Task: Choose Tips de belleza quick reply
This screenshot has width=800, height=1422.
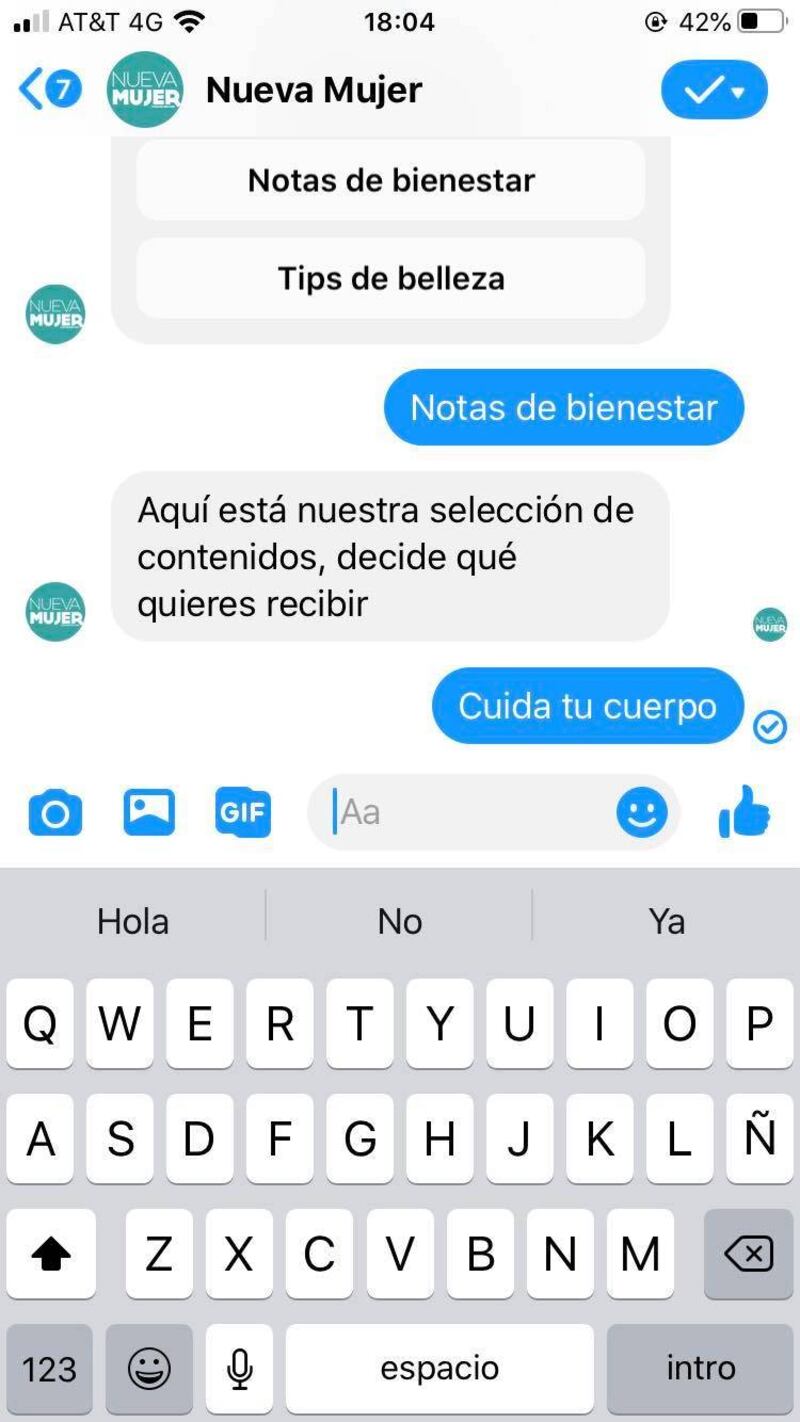Action: tap(391, 279)
